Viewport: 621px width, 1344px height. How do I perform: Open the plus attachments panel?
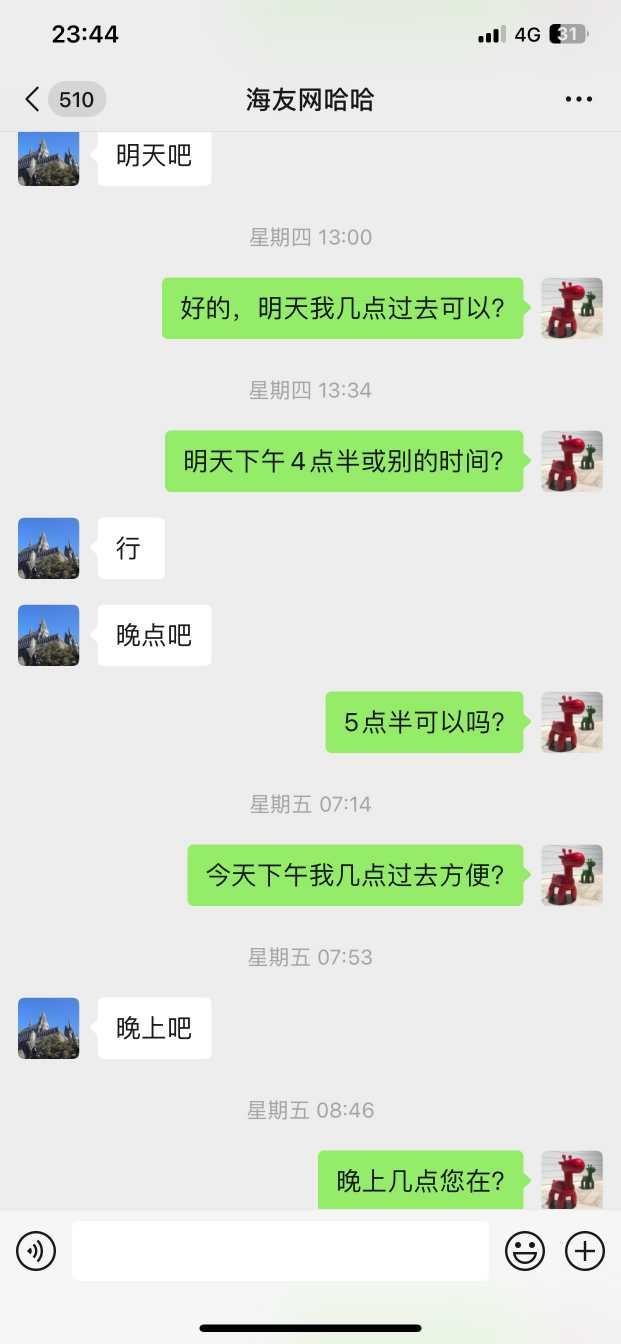585,1250
